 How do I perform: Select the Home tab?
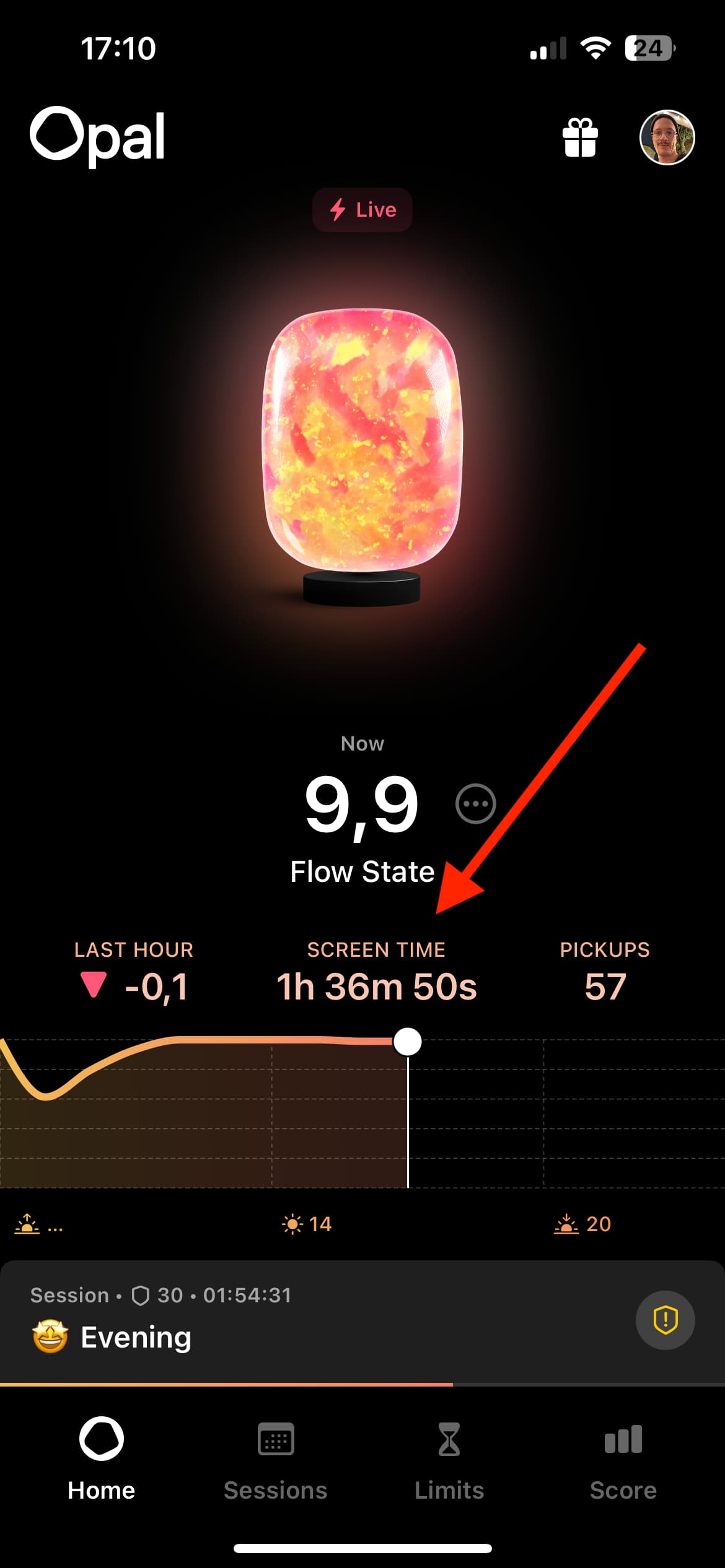(102, 1460)
